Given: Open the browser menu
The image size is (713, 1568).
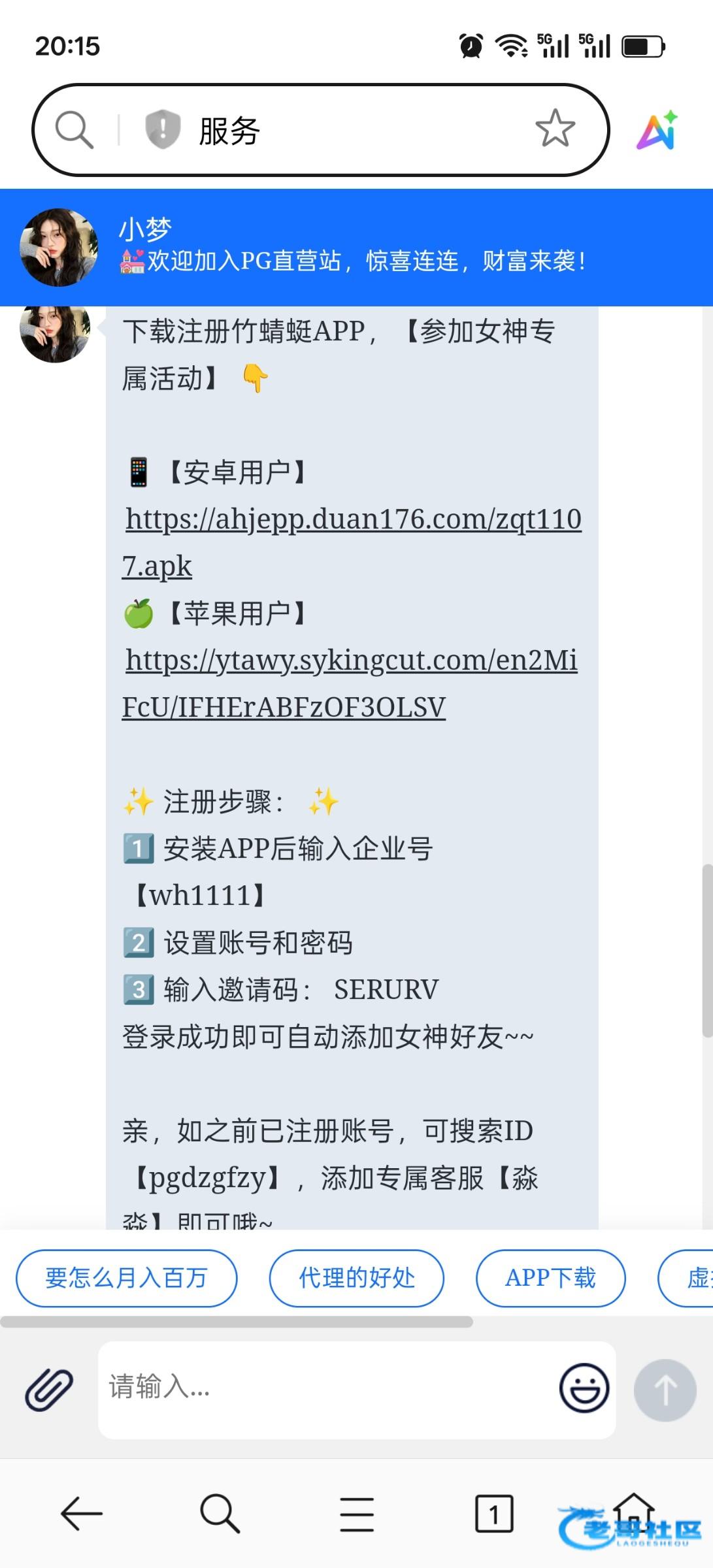Looking at the screenshot, I should click(357, 1514).
